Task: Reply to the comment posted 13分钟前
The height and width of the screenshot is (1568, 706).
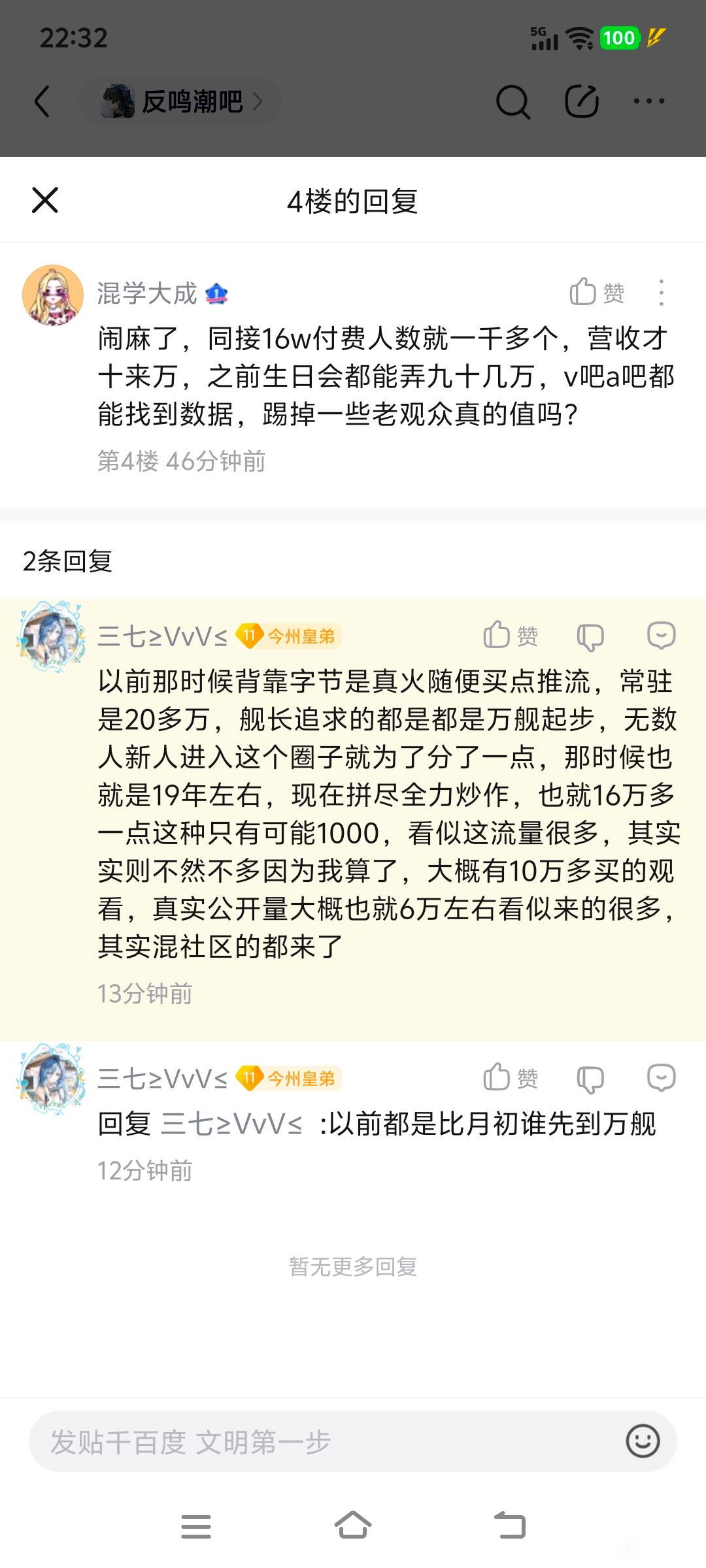Action: (661, 635)
